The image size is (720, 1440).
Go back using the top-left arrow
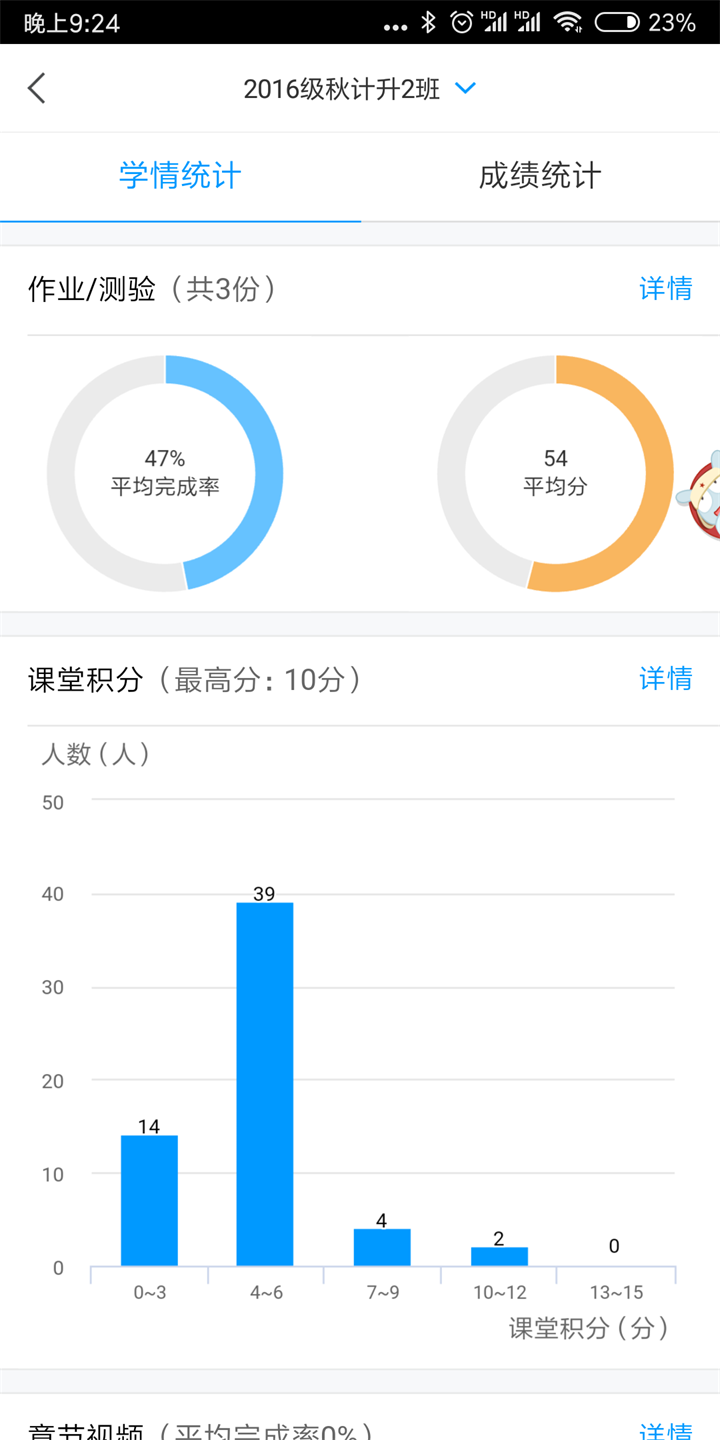[37, 88]
